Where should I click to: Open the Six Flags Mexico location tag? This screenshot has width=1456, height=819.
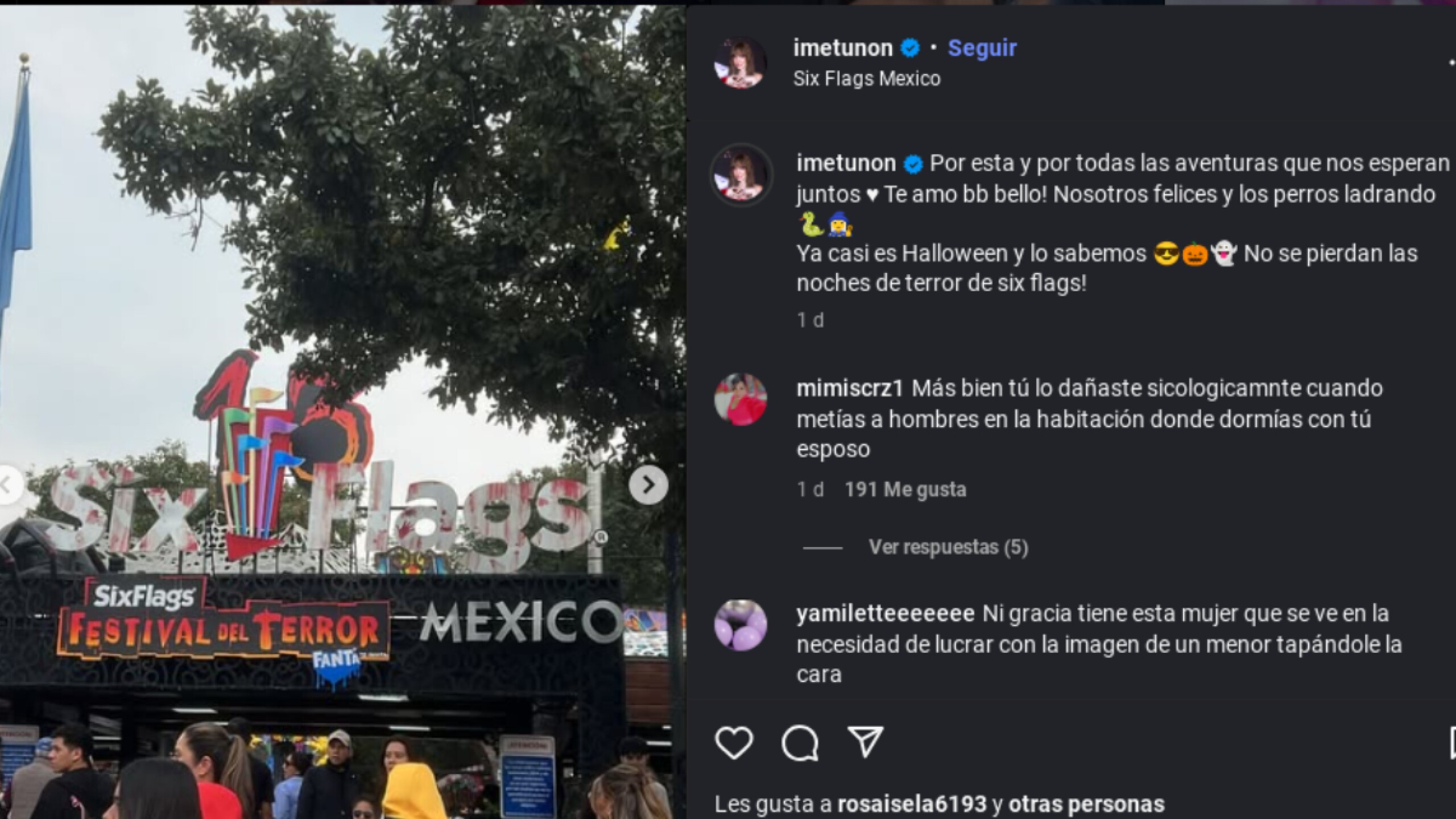(x=866, y=78)
